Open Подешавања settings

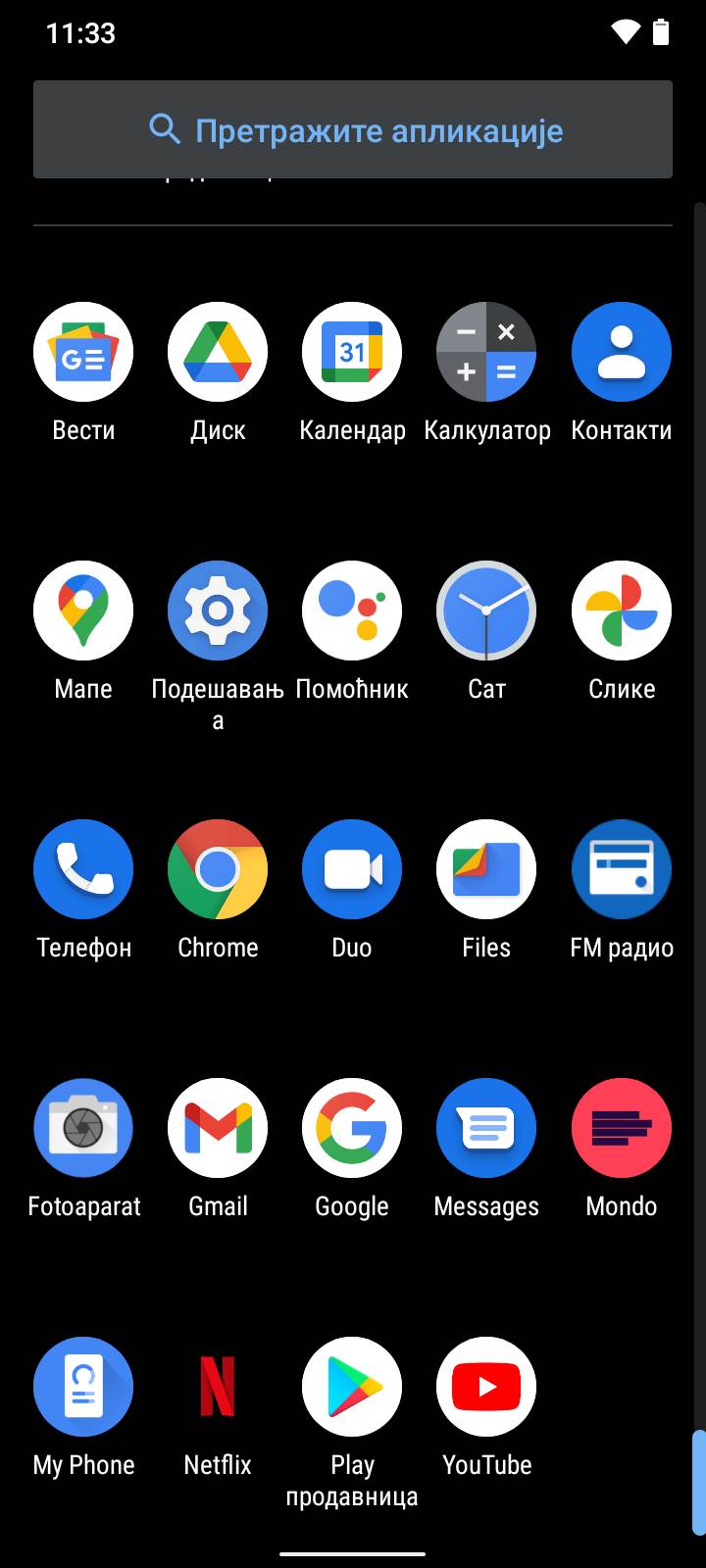pos(218,611)
